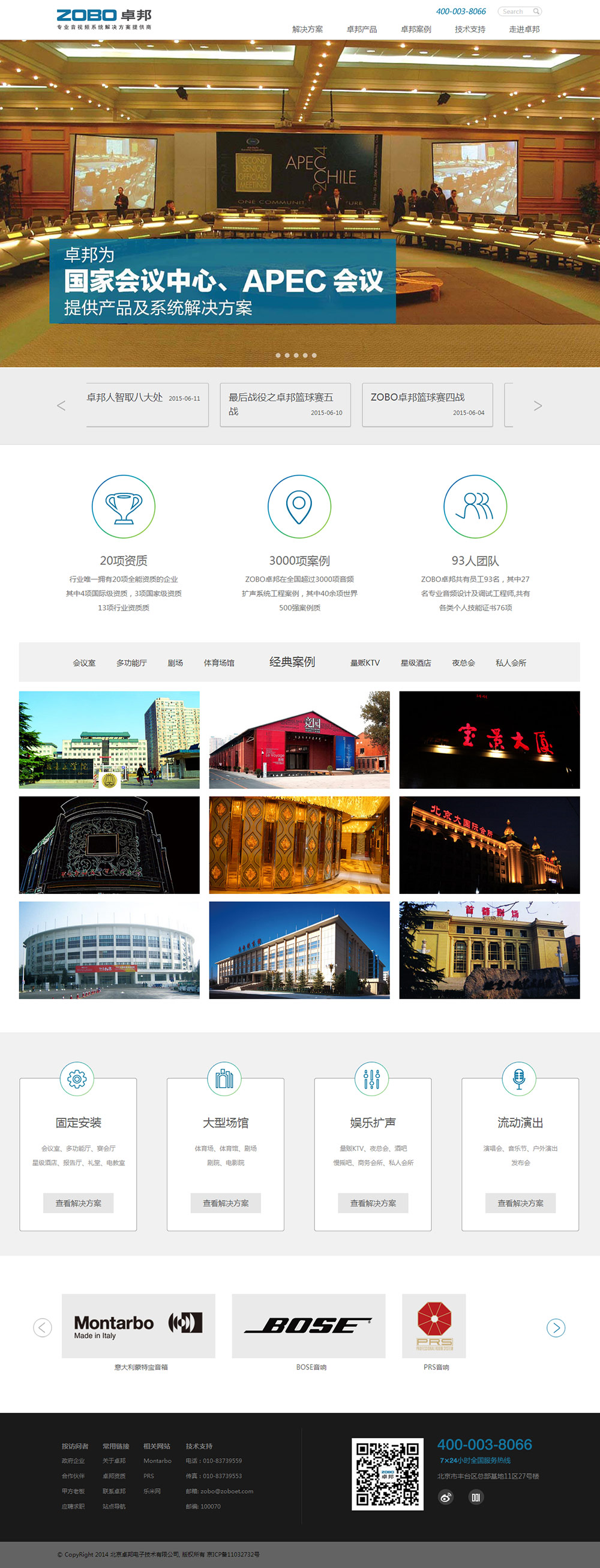Filter classic cases by 会议室

84,663
